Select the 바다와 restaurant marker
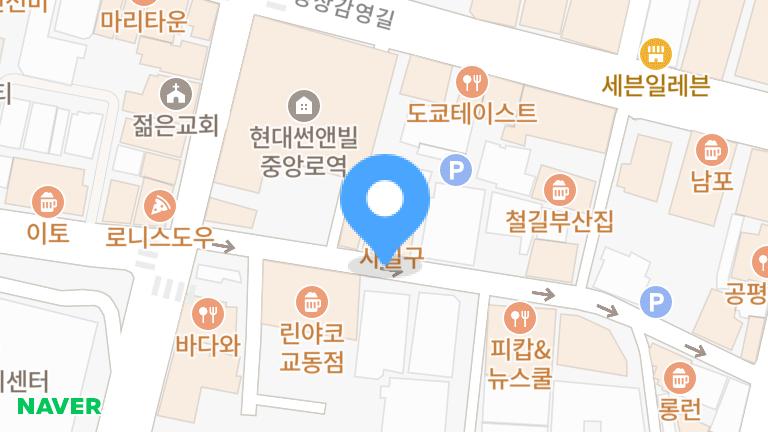The width and height of the screenshot is (768, 432). pos(208,314)
